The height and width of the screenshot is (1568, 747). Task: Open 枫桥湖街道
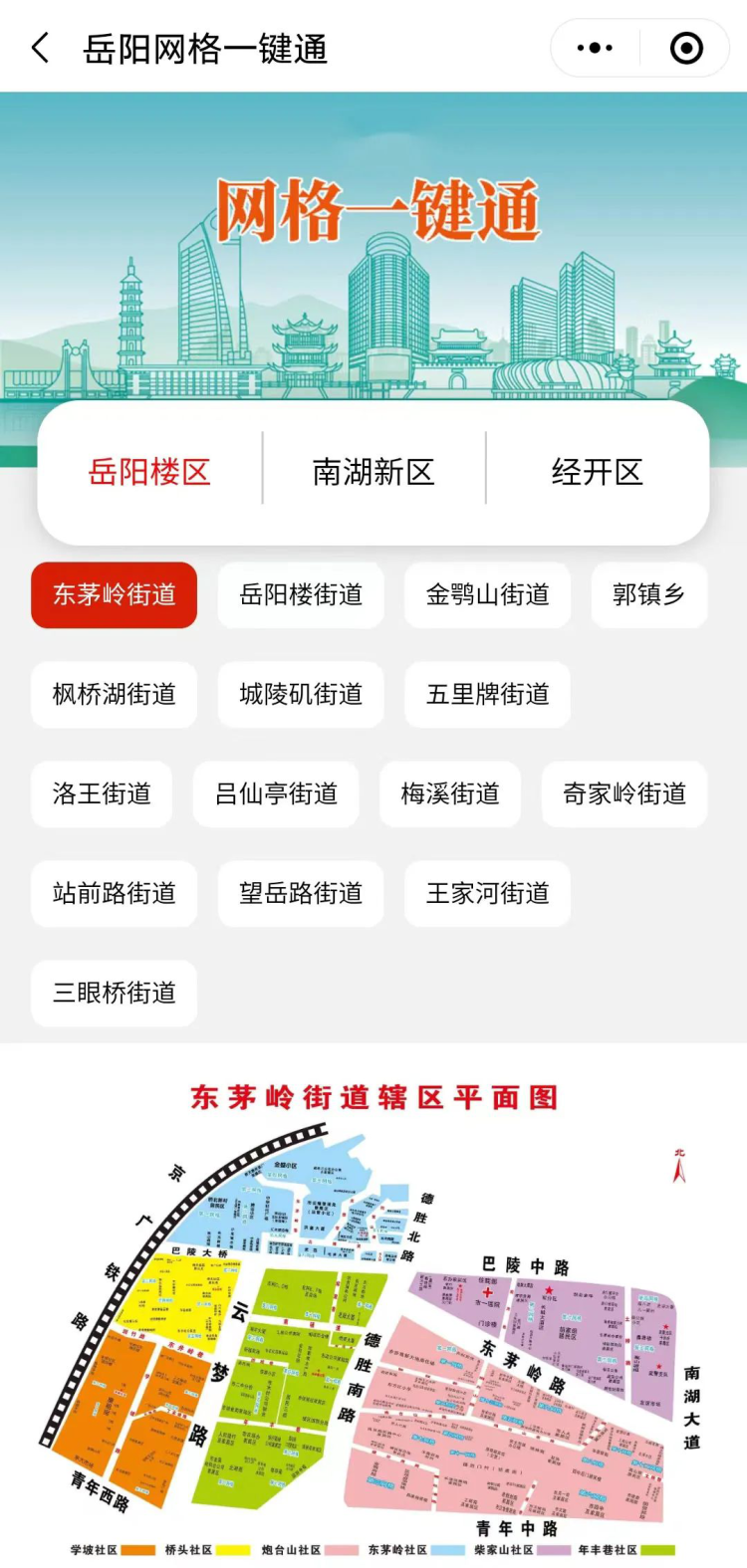tap(114, 694)
